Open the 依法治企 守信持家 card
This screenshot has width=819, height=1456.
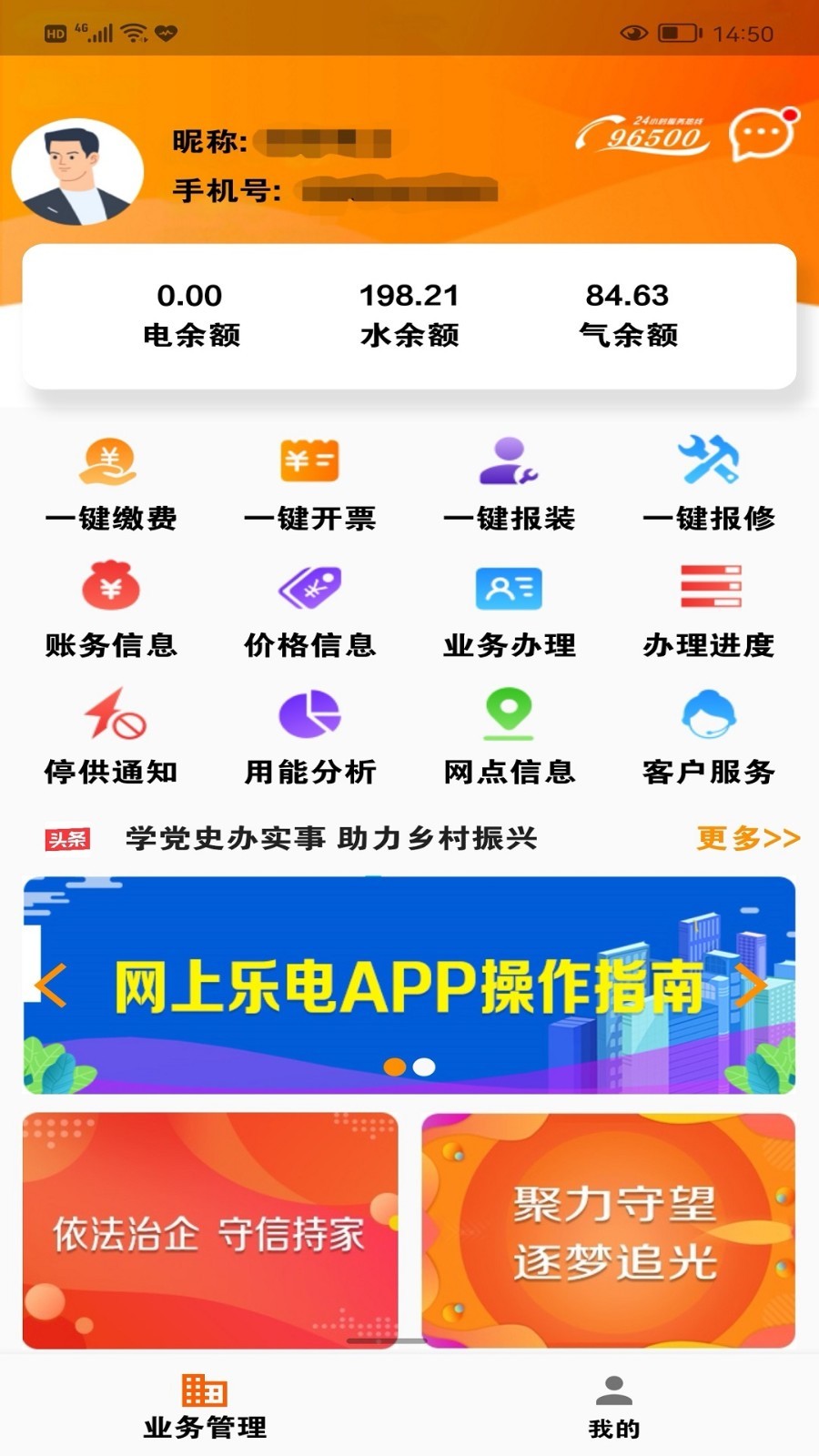coord(210,1230)
